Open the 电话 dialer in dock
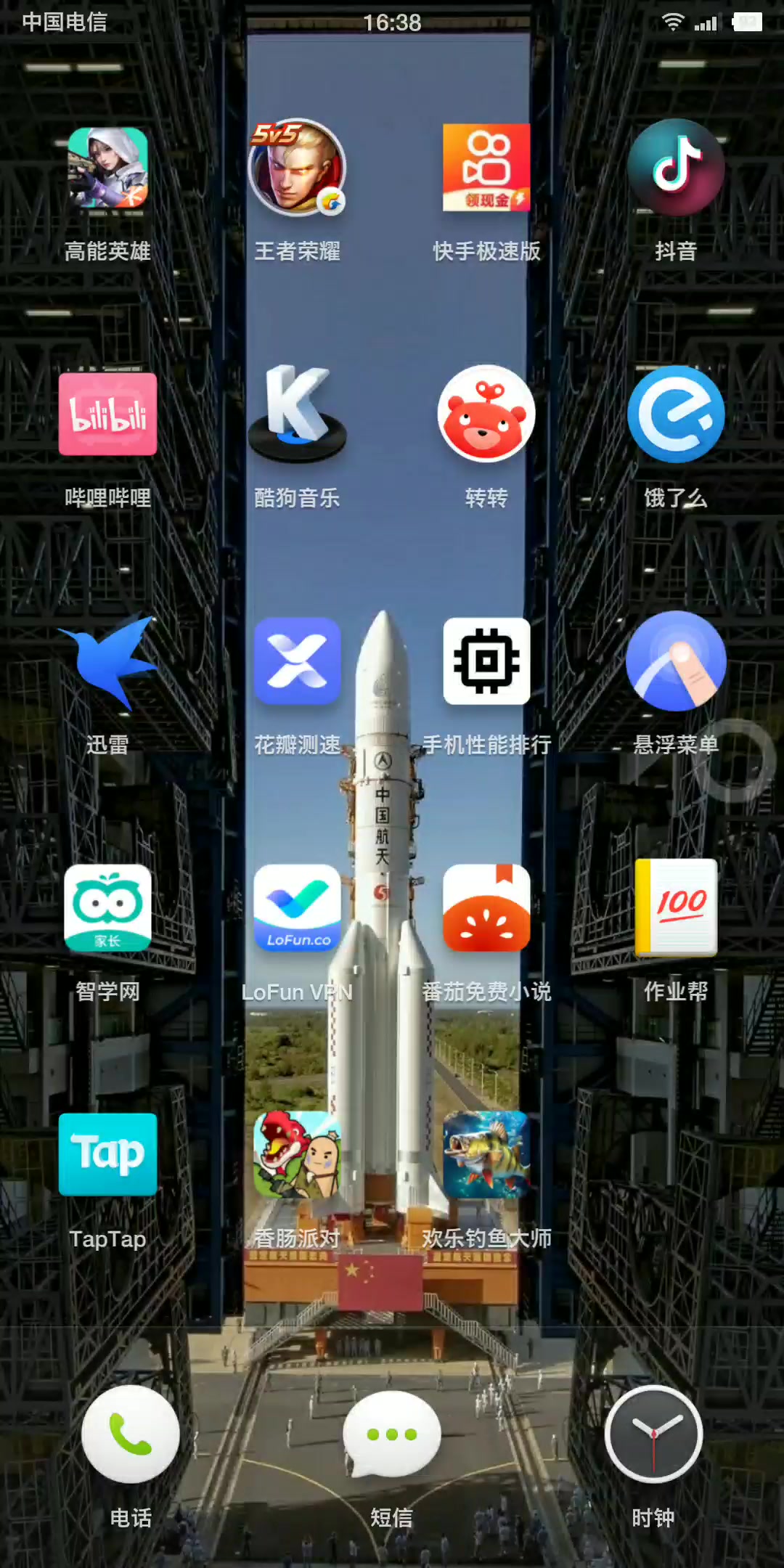Screen dimensions: 784x1568 point(131,1434)
